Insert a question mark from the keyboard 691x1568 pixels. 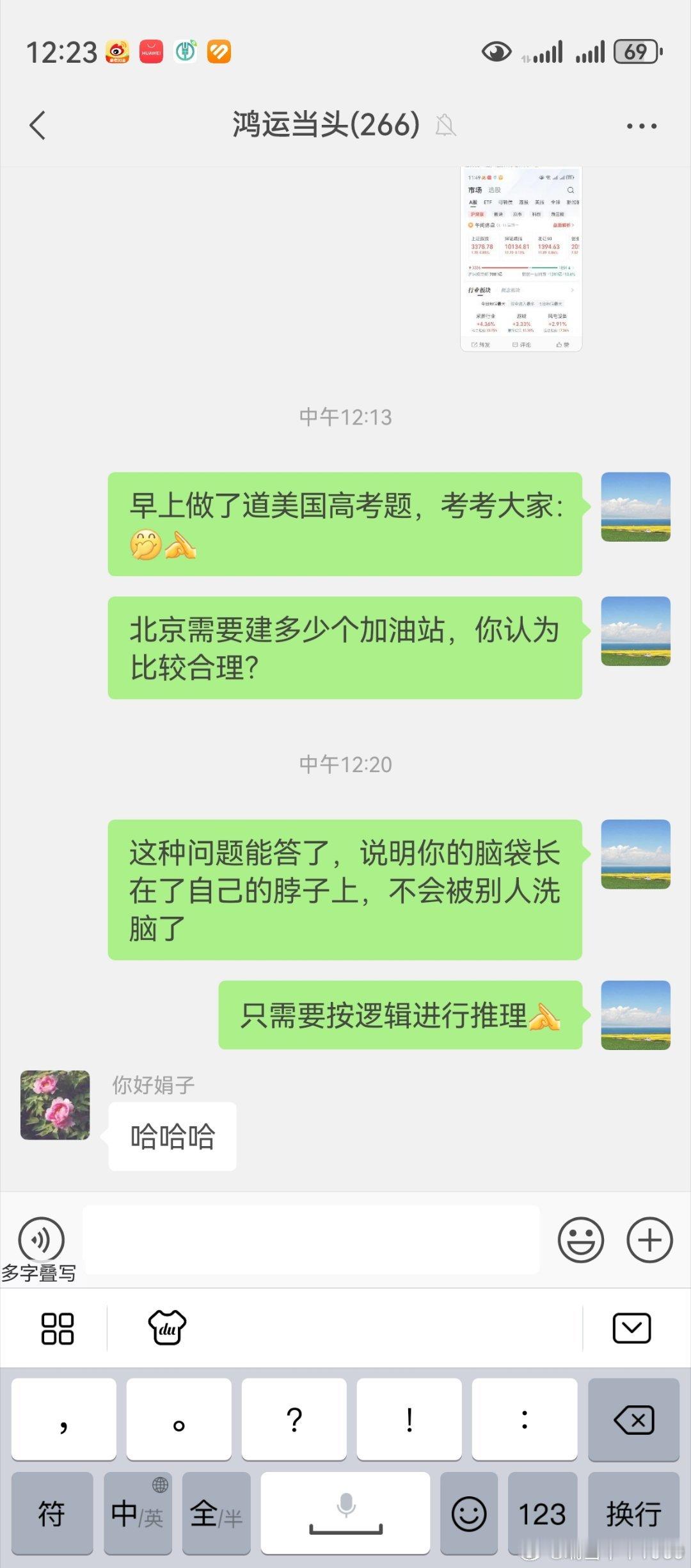pos(294,1419)
